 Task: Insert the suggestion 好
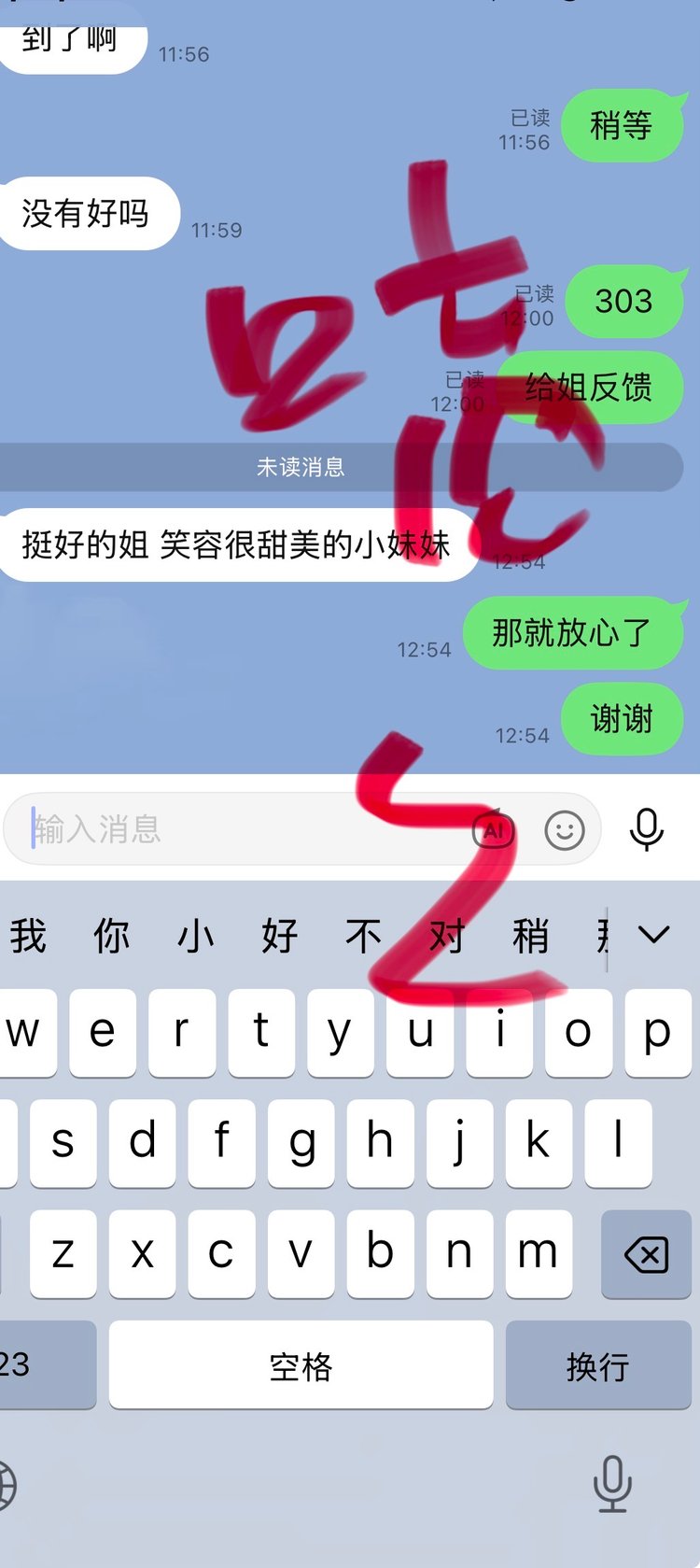(x=279, y=936)
